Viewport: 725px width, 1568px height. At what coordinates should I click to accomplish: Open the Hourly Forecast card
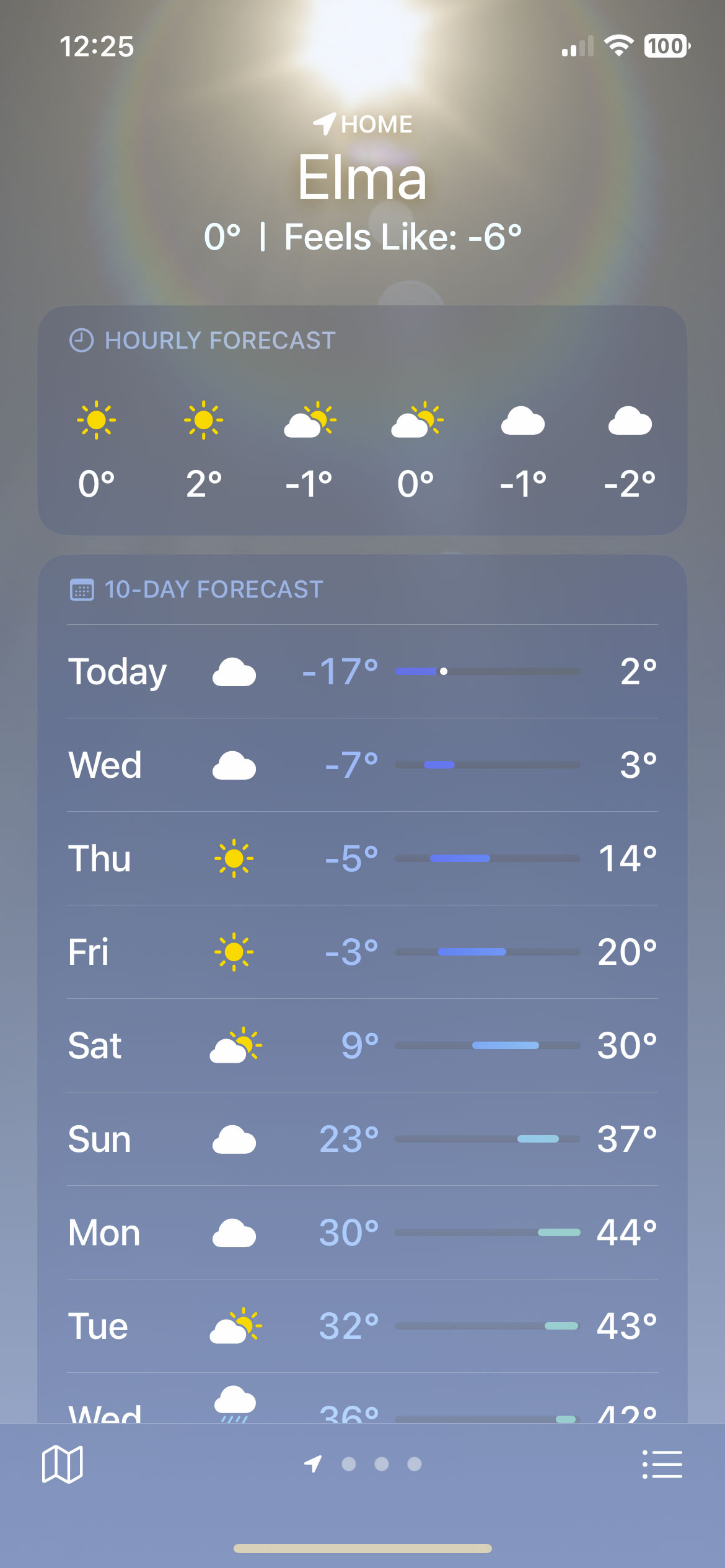tap(362, 420)
